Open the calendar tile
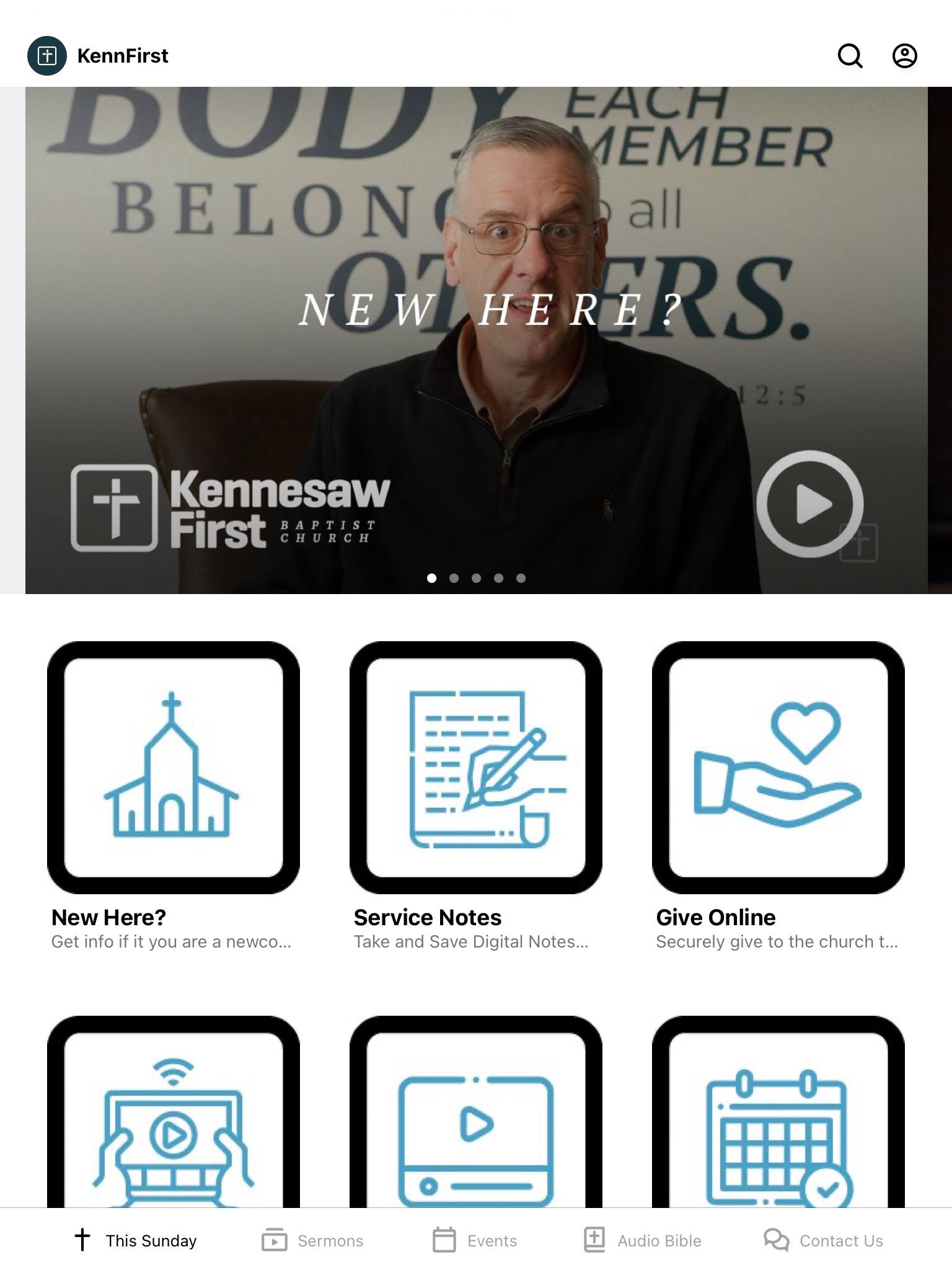Image resolution: width=952 pixels, height=1270 pixels. pyautogui.click(x=778, y=1116)
